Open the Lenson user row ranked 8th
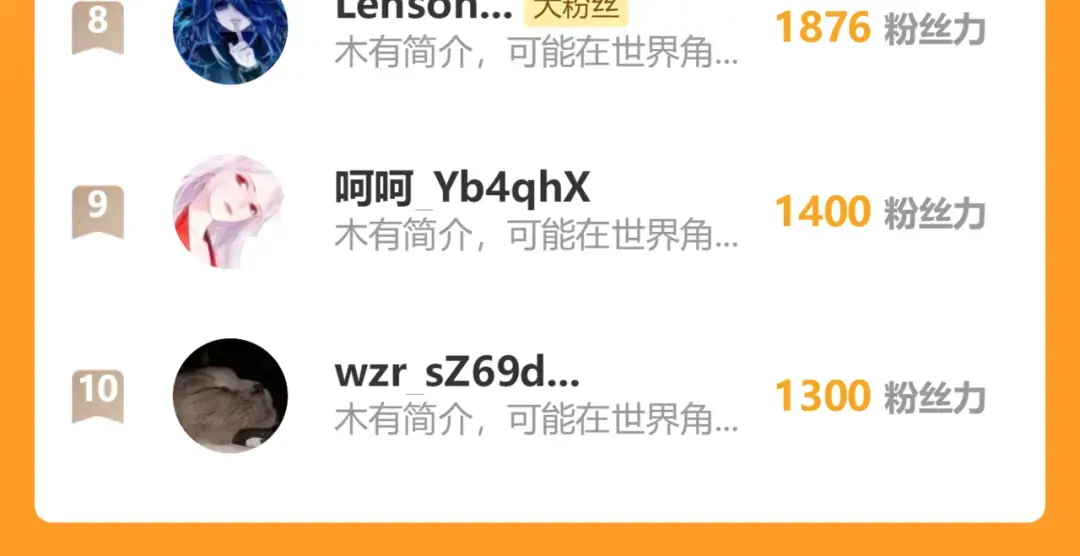Viewport: 1080px width, 556px height. click(535, 30)
